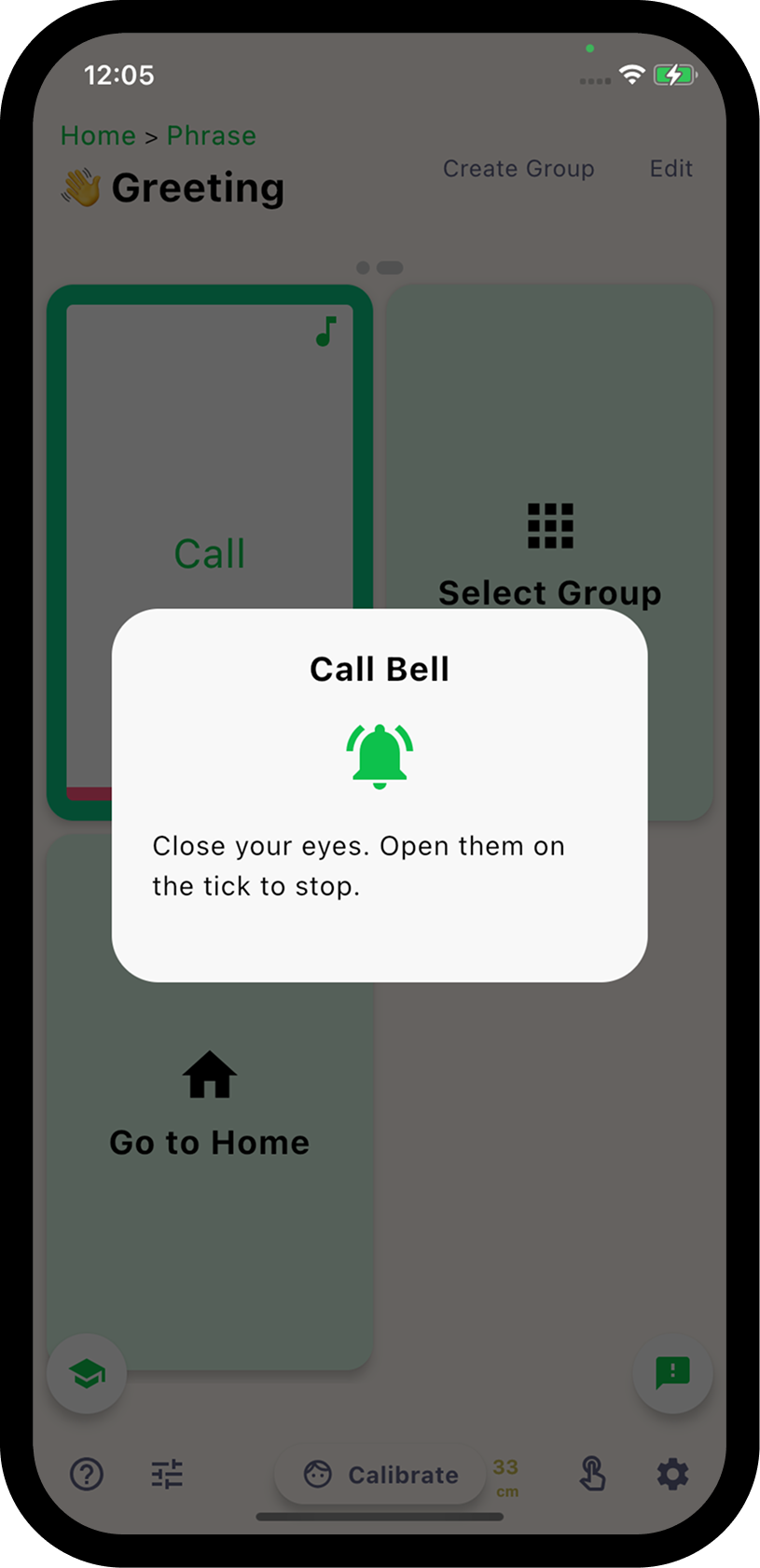Tap the Calibrate button
This screenshot has width=760, height=1568.
click(380, 1475)
